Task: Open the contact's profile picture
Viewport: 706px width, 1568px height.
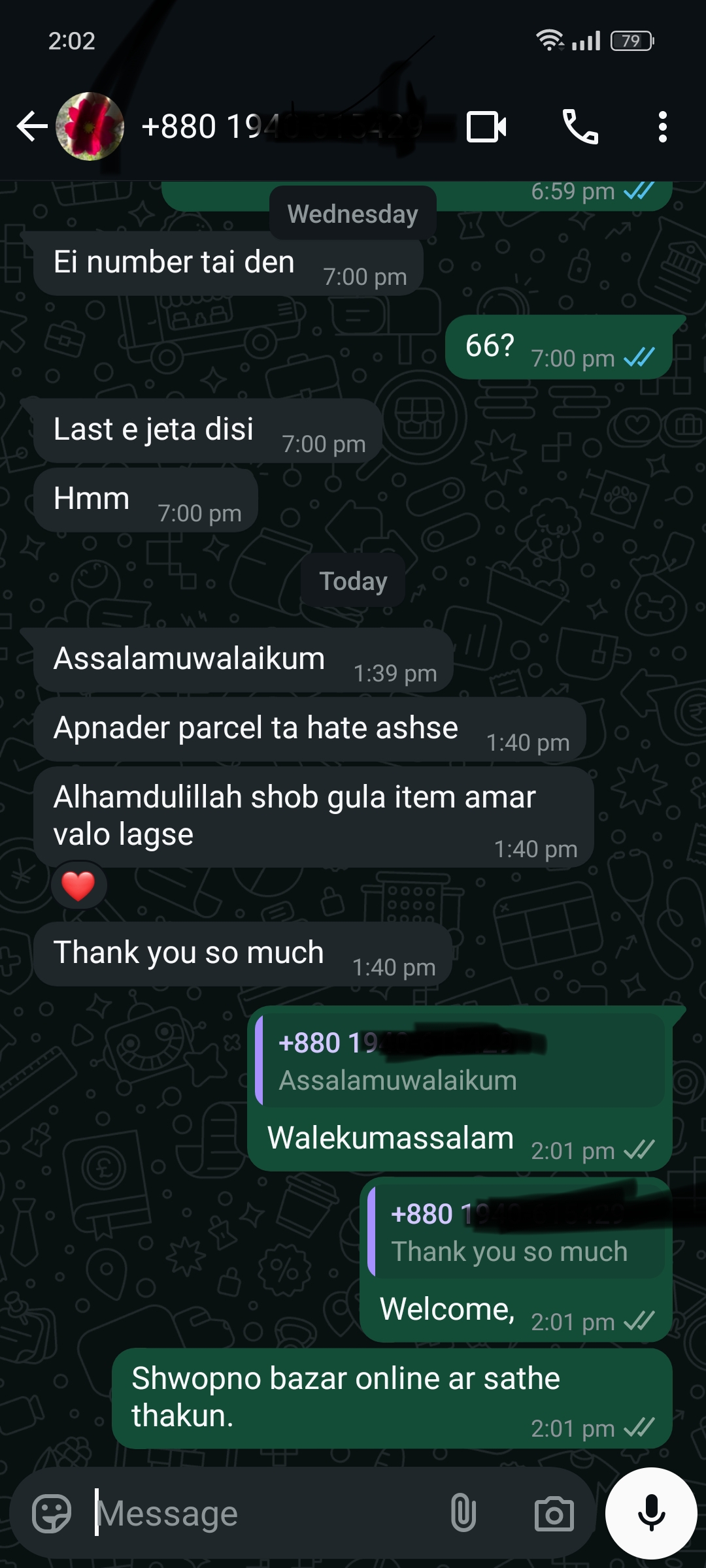Action: pos(90,127)
